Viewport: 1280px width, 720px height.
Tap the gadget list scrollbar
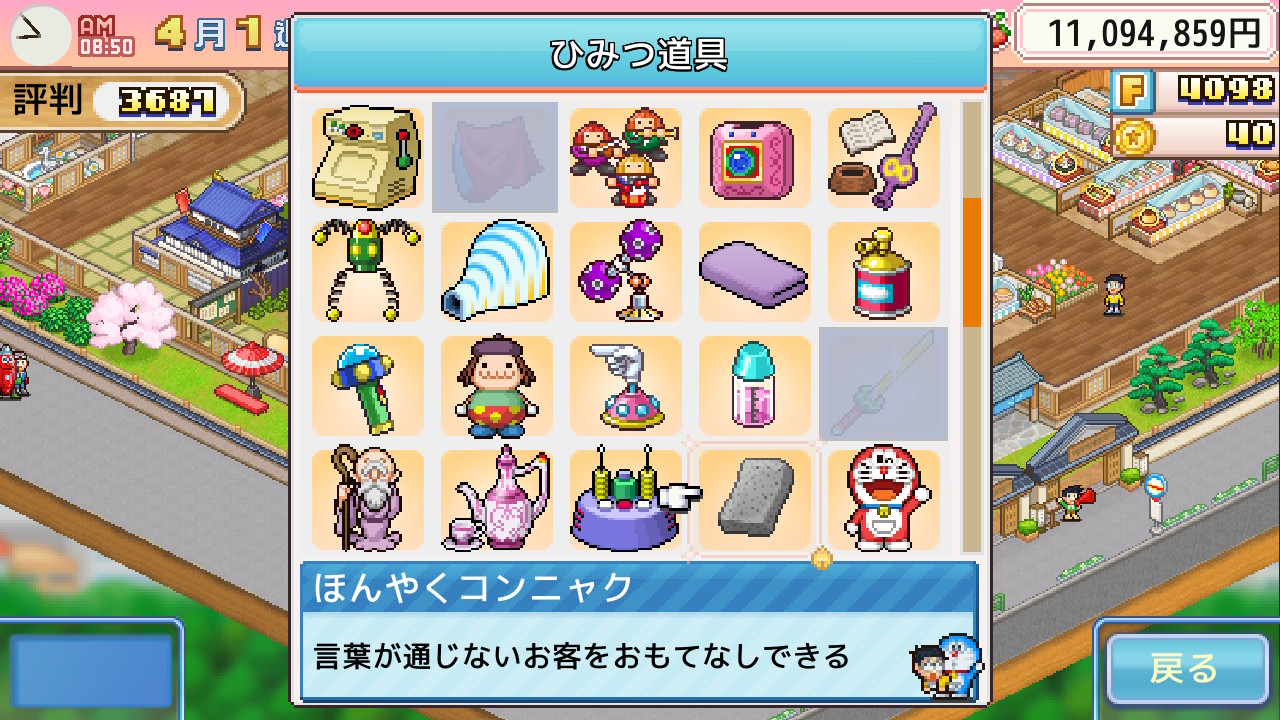click(x=971, y=263)
